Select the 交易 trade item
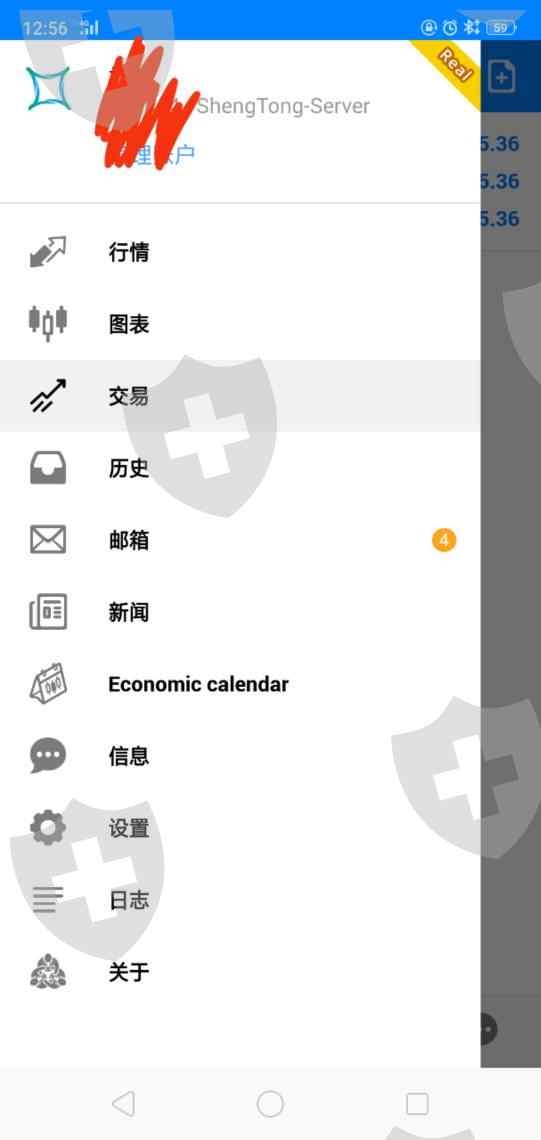Viewport: 541px width, 1140px height. coord(240,396)
